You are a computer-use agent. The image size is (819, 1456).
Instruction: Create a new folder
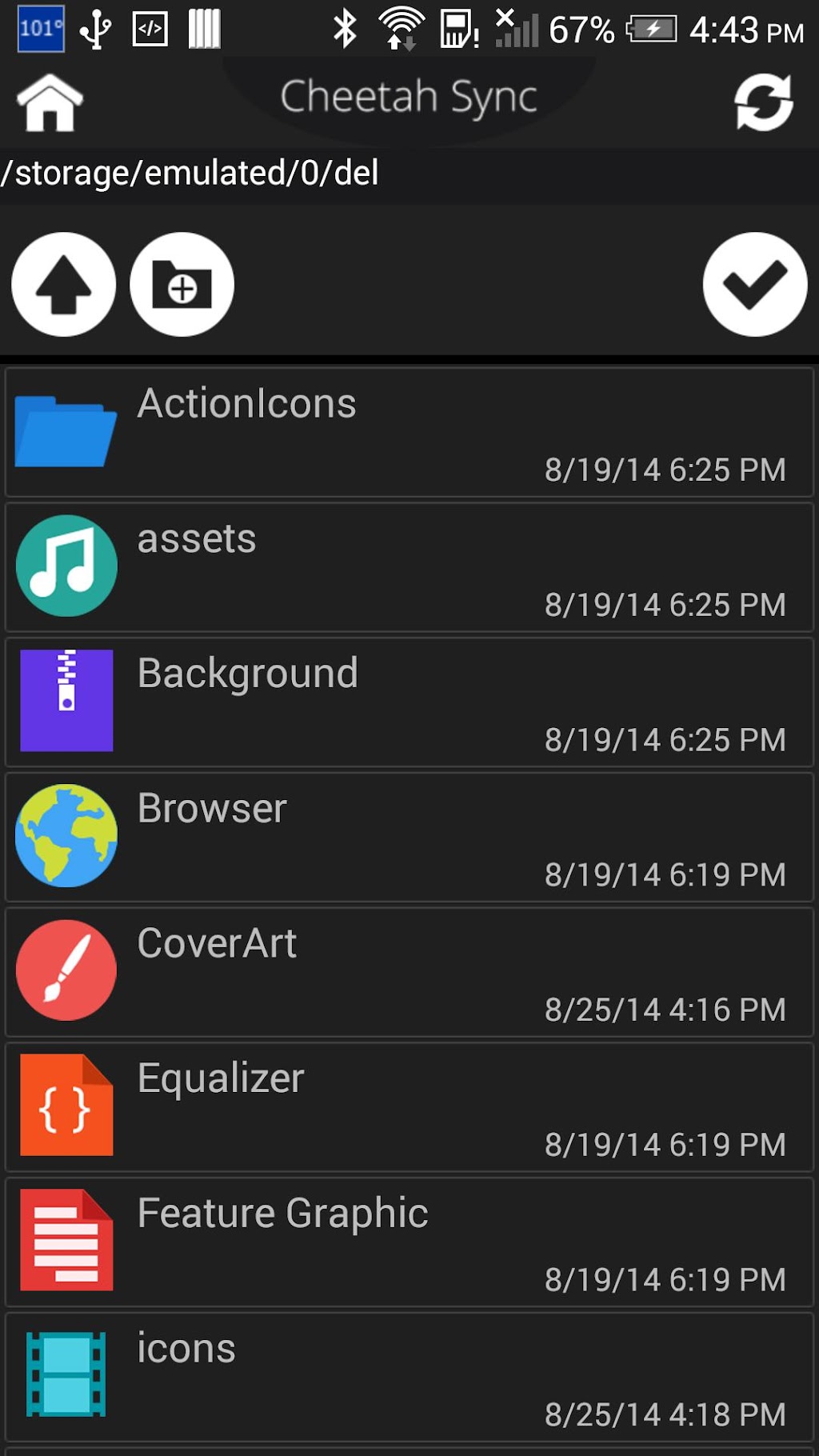click(x=182, y=284)
